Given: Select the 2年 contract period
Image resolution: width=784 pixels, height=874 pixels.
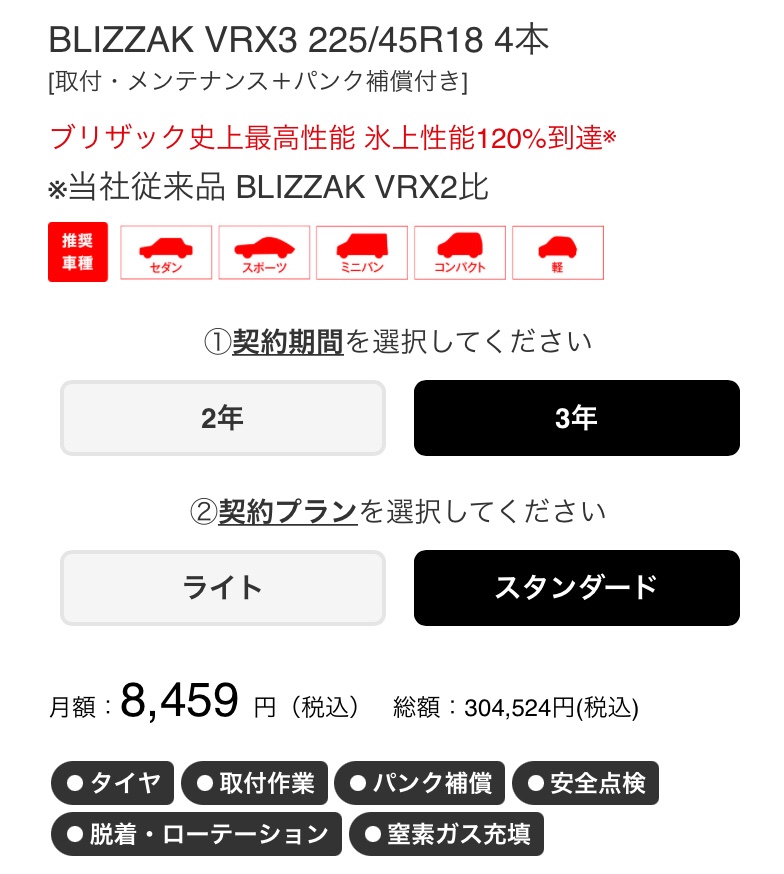Looking at the screenshot, I should click(x=222, y=418).
